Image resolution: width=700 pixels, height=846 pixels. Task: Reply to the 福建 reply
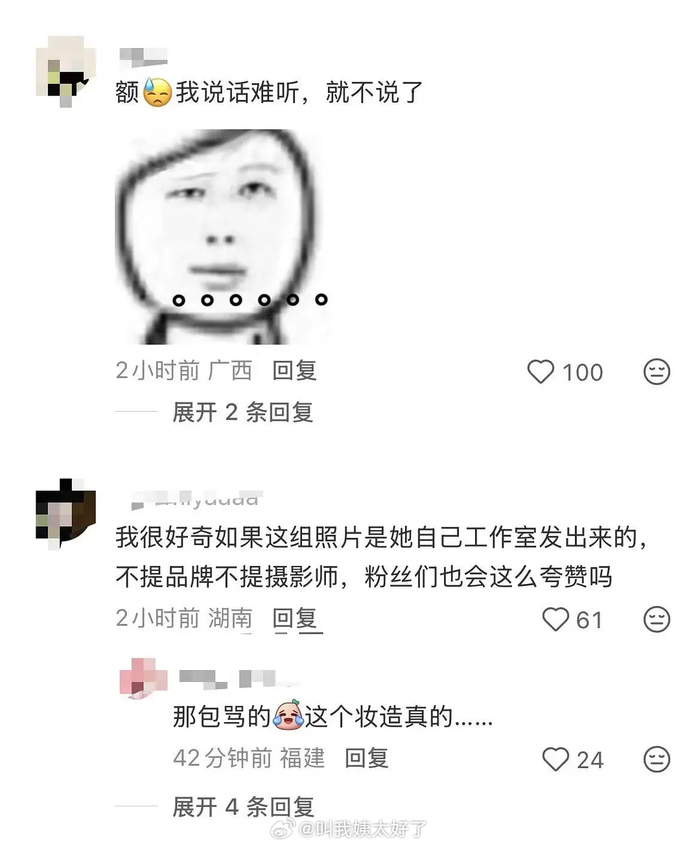[x=366, y=758]
